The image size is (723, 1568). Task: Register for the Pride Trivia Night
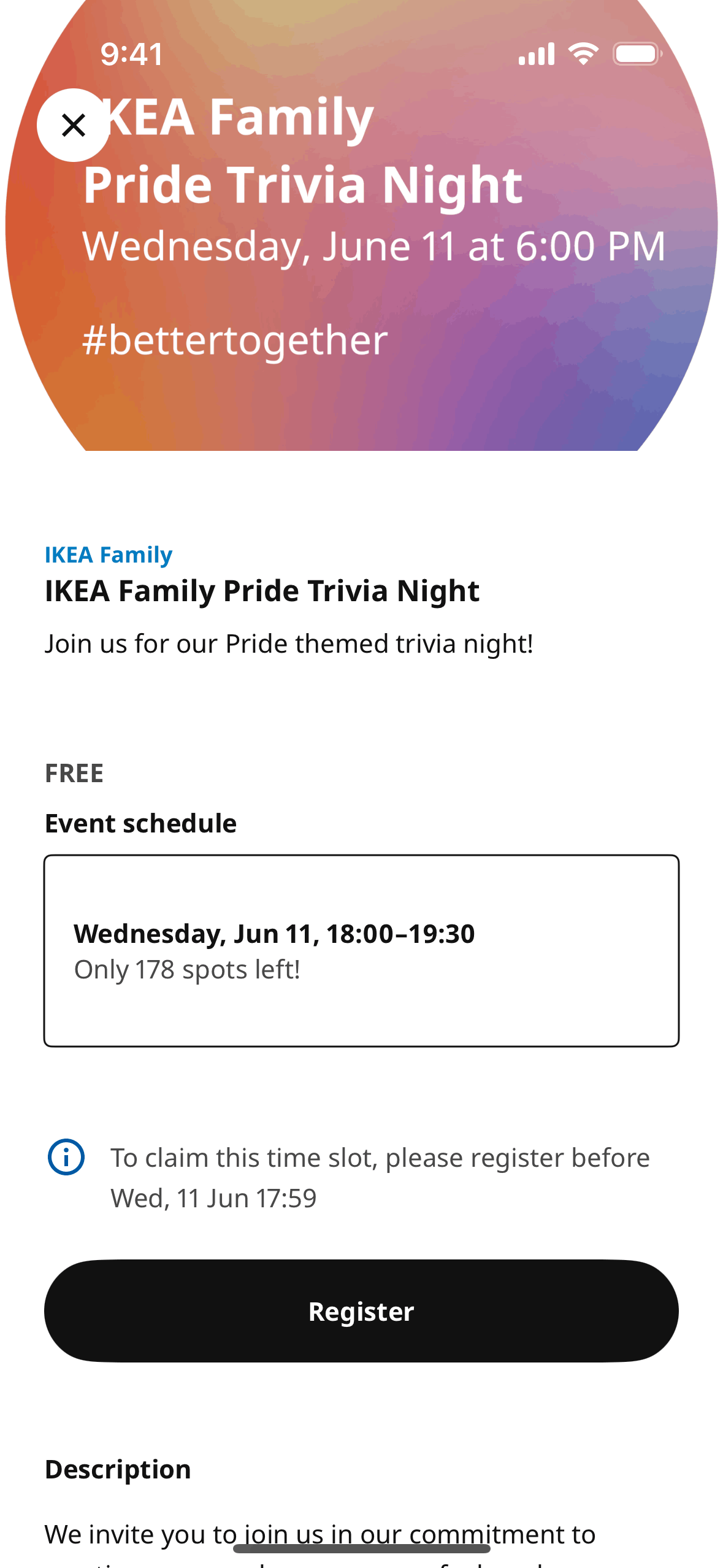361,1311
